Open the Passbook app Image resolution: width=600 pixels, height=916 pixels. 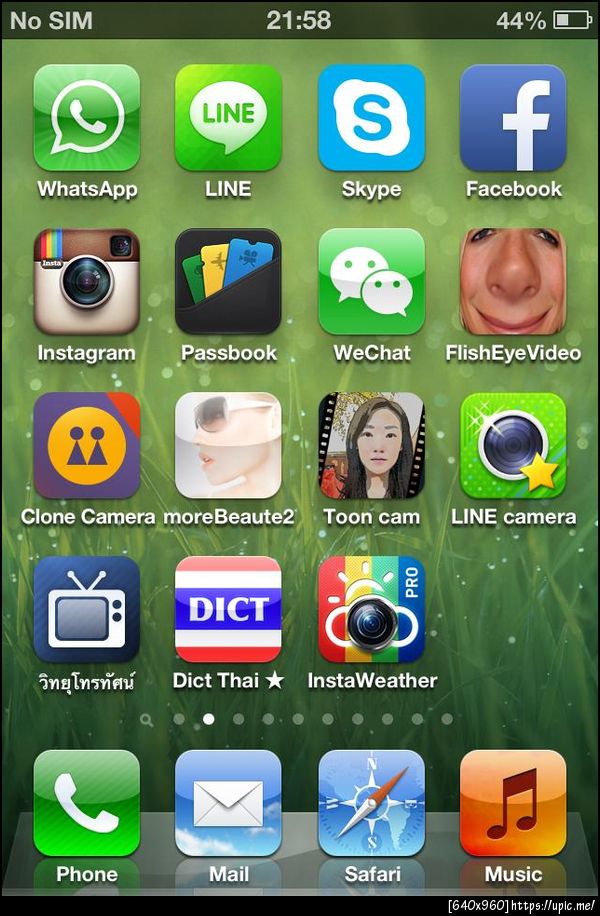tap(228, 282)
